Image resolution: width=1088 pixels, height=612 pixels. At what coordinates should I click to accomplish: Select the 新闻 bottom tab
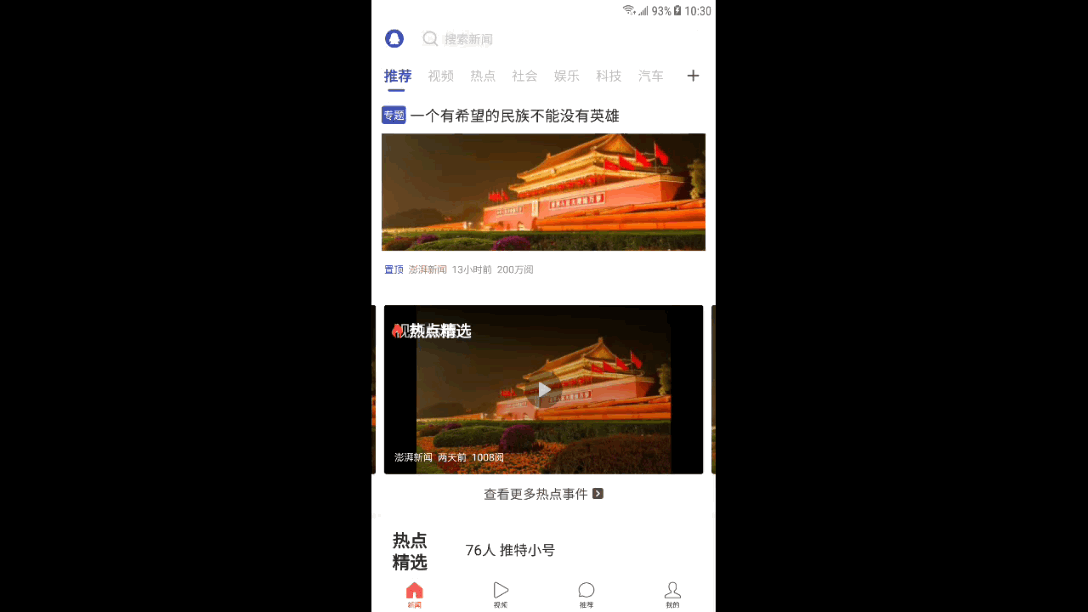click(x=414, y=594)
